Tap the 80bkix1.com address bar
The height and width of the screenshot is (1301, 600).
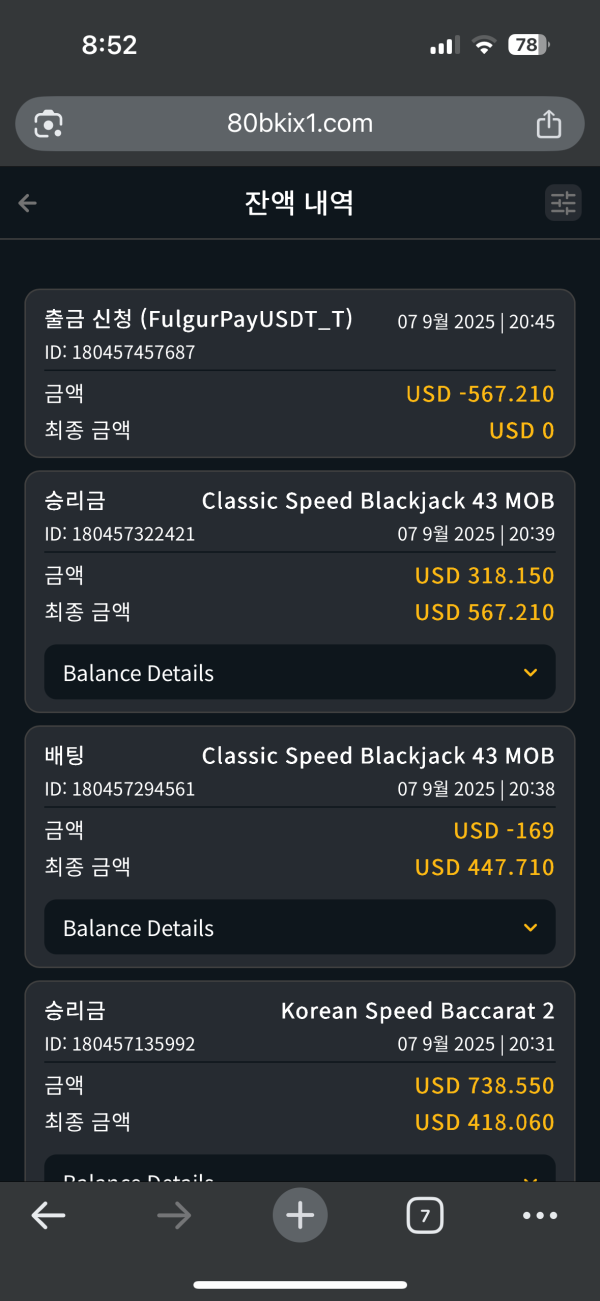(299, 124)
